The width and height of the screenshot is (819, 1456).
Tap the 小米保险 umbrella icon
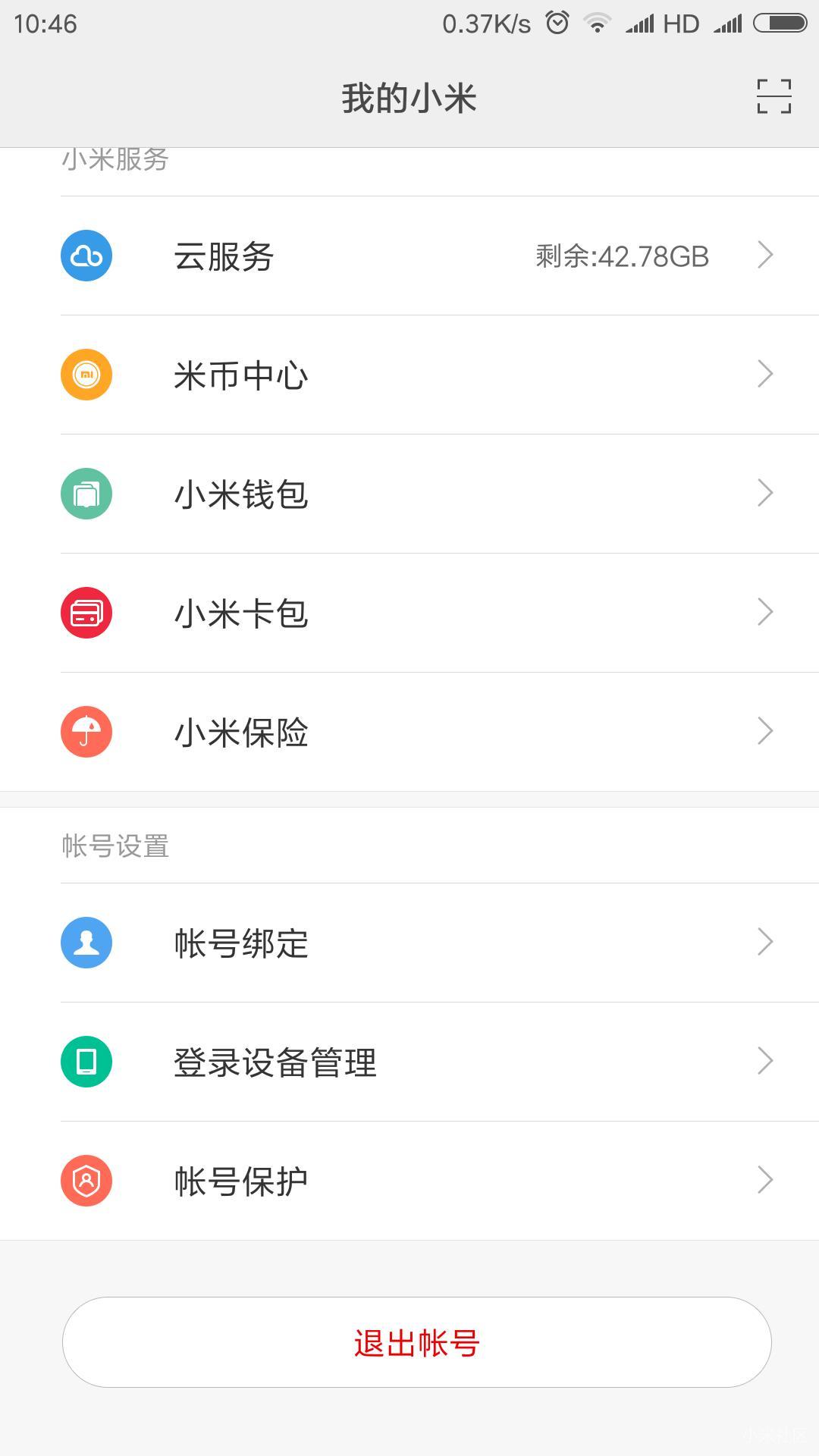tap(86, 731)
